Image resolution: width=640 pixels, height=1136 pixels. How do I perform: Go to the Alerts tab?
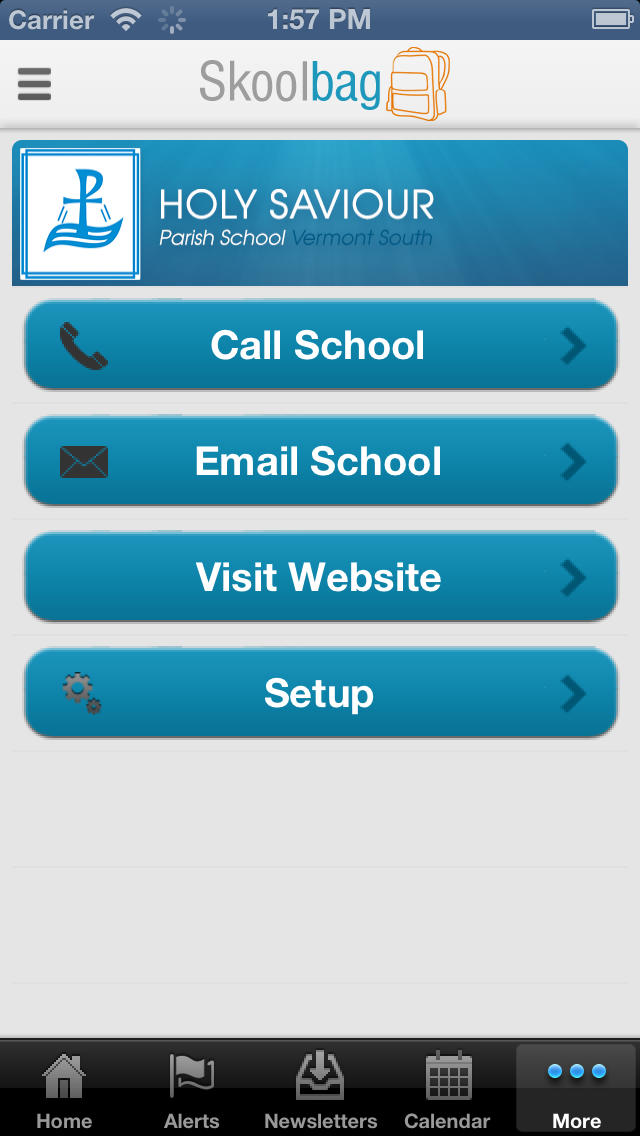tap(192, 1089)
